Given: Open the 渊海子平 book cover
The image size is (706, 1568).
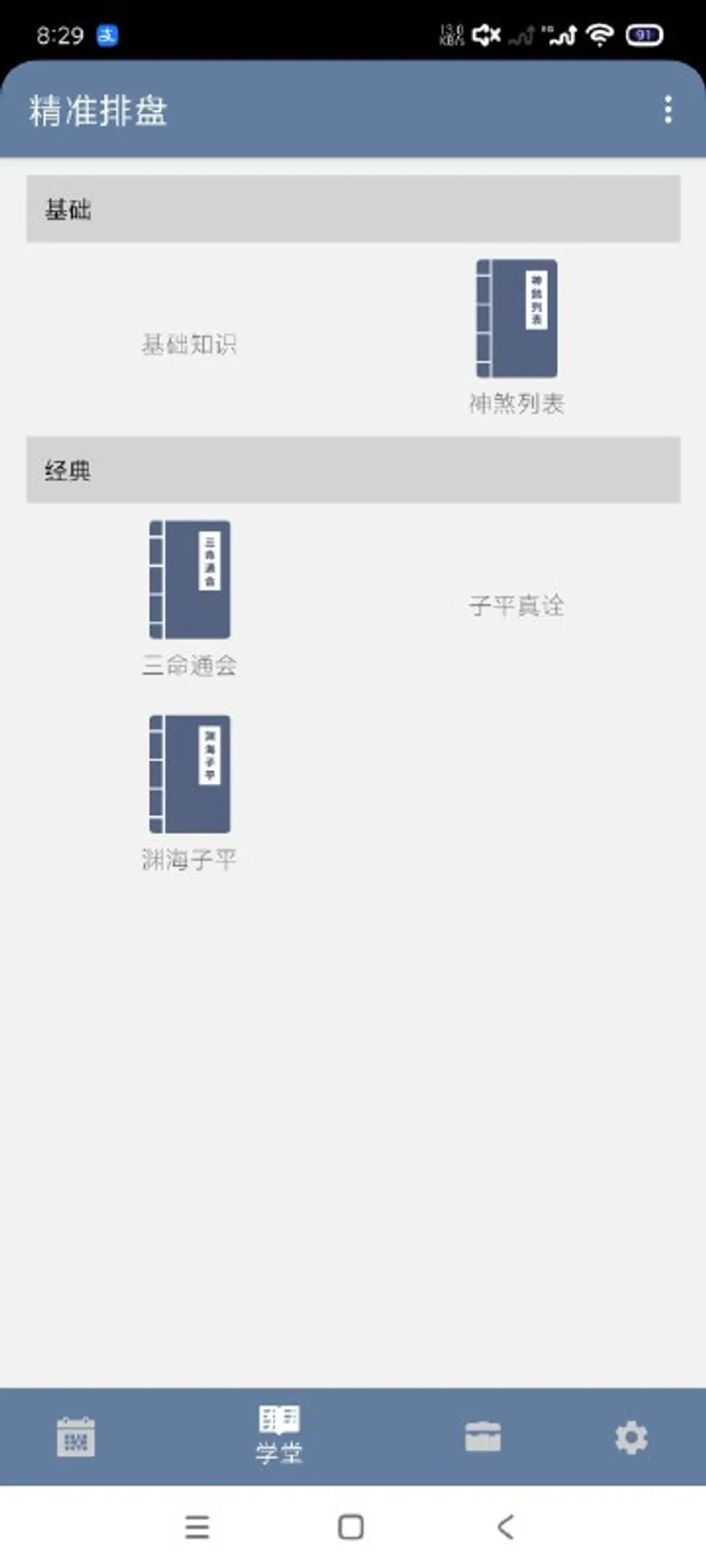Looking at the screenshot, I should point(190,773).
